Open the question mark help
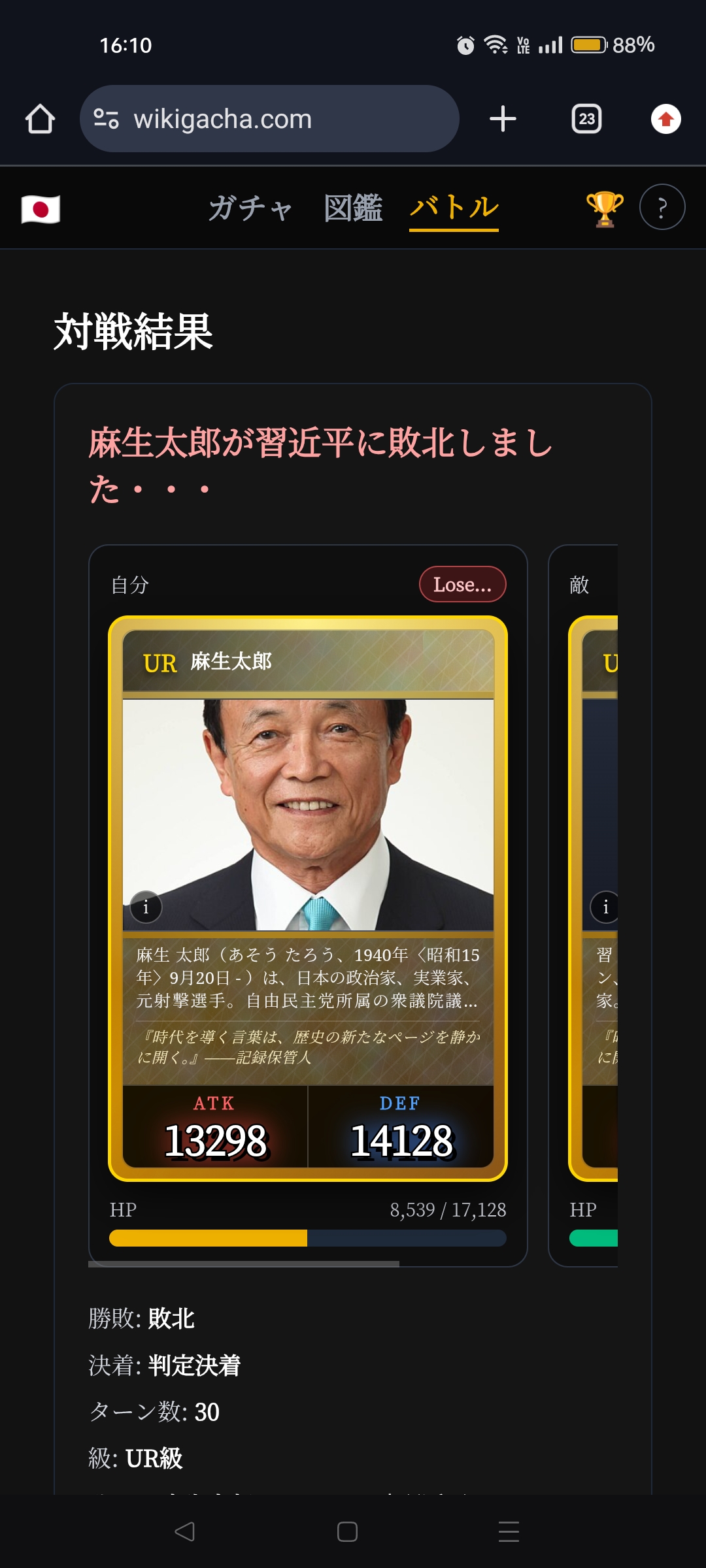 (662, 208)
